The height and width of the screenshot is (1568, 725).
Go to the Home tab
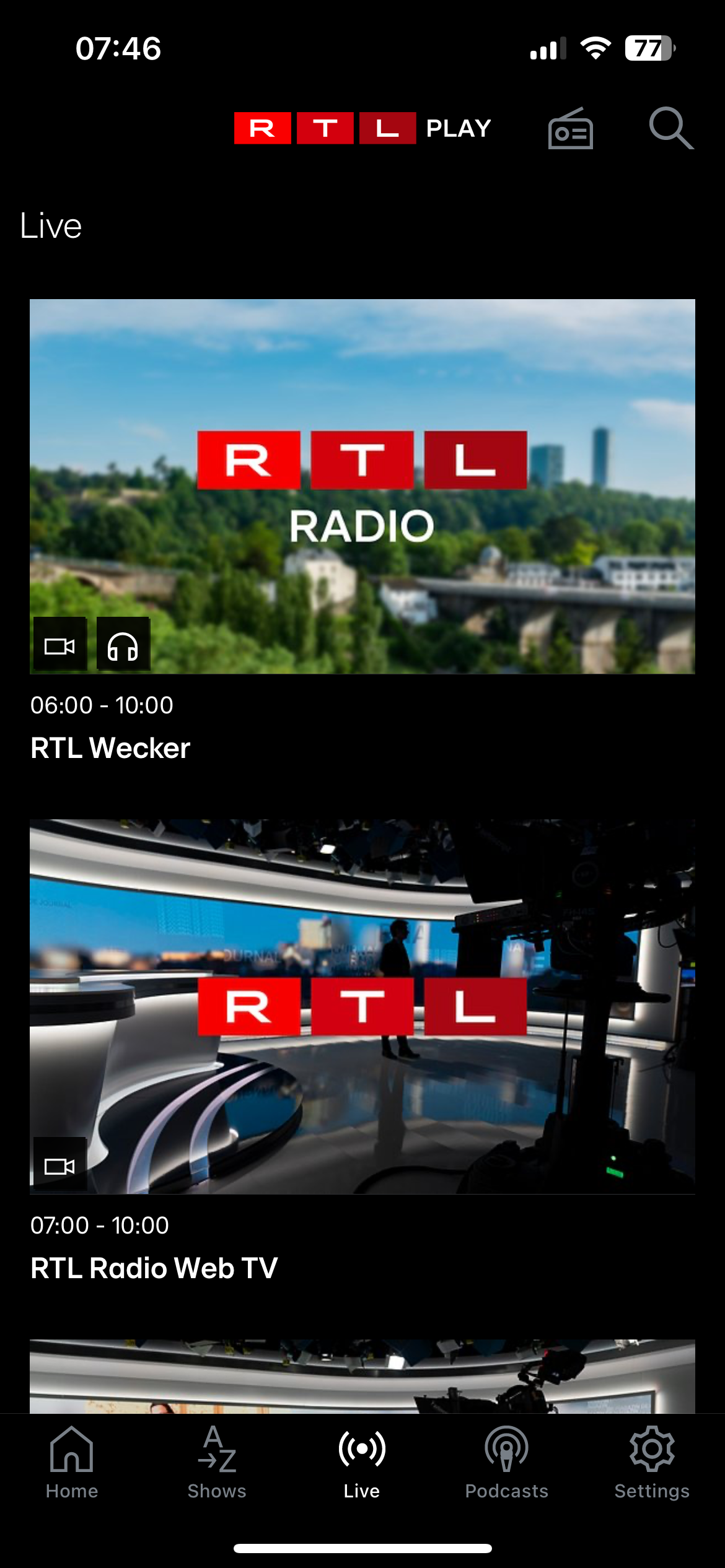[72, 1463]
